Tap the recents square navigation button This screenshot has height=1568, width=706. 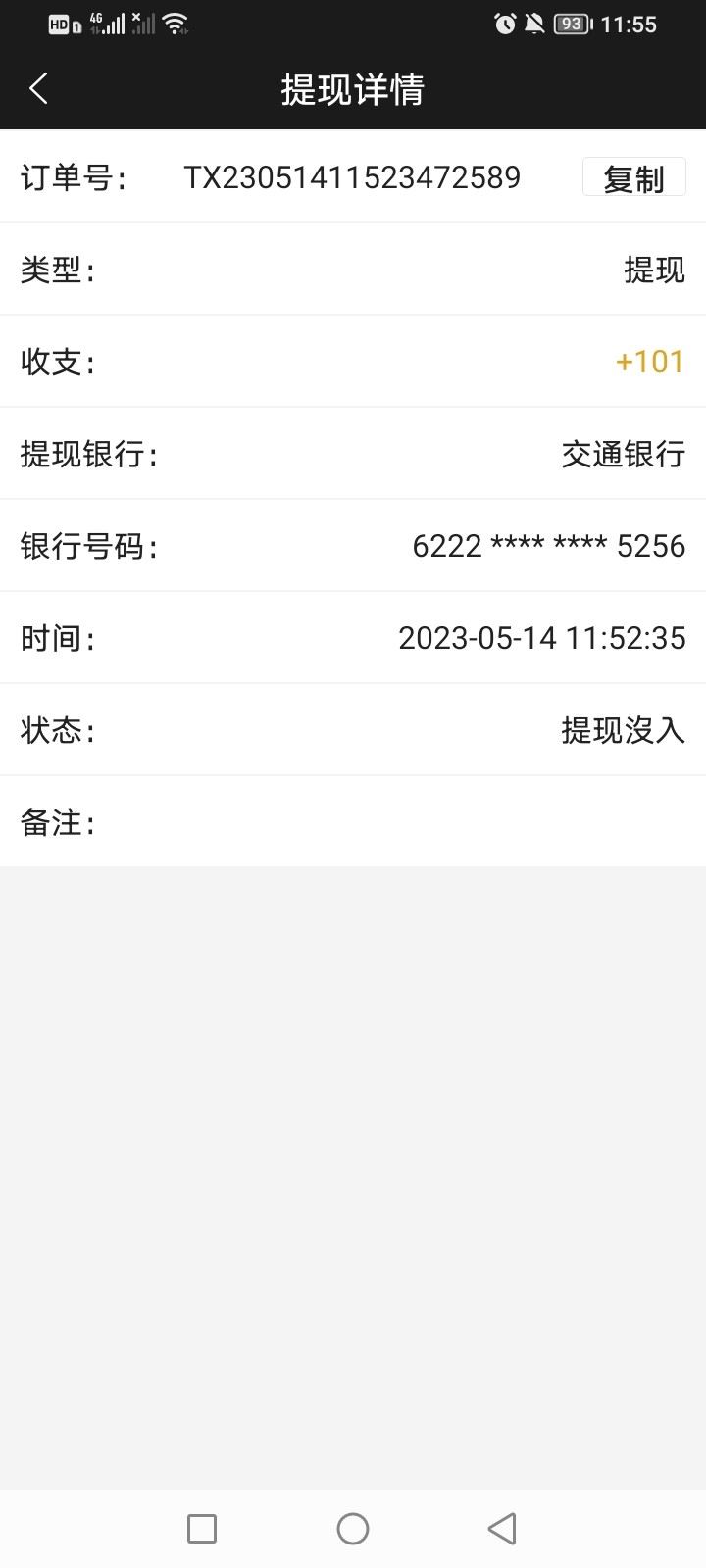tap(201, 1528)
